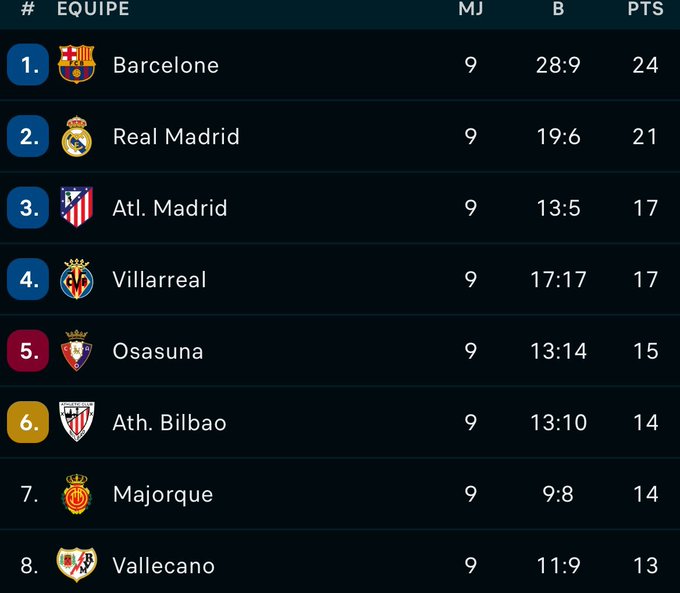View Osasuna's team details
The height and width of the screenshot is (593, 680).
click(158, 351)
